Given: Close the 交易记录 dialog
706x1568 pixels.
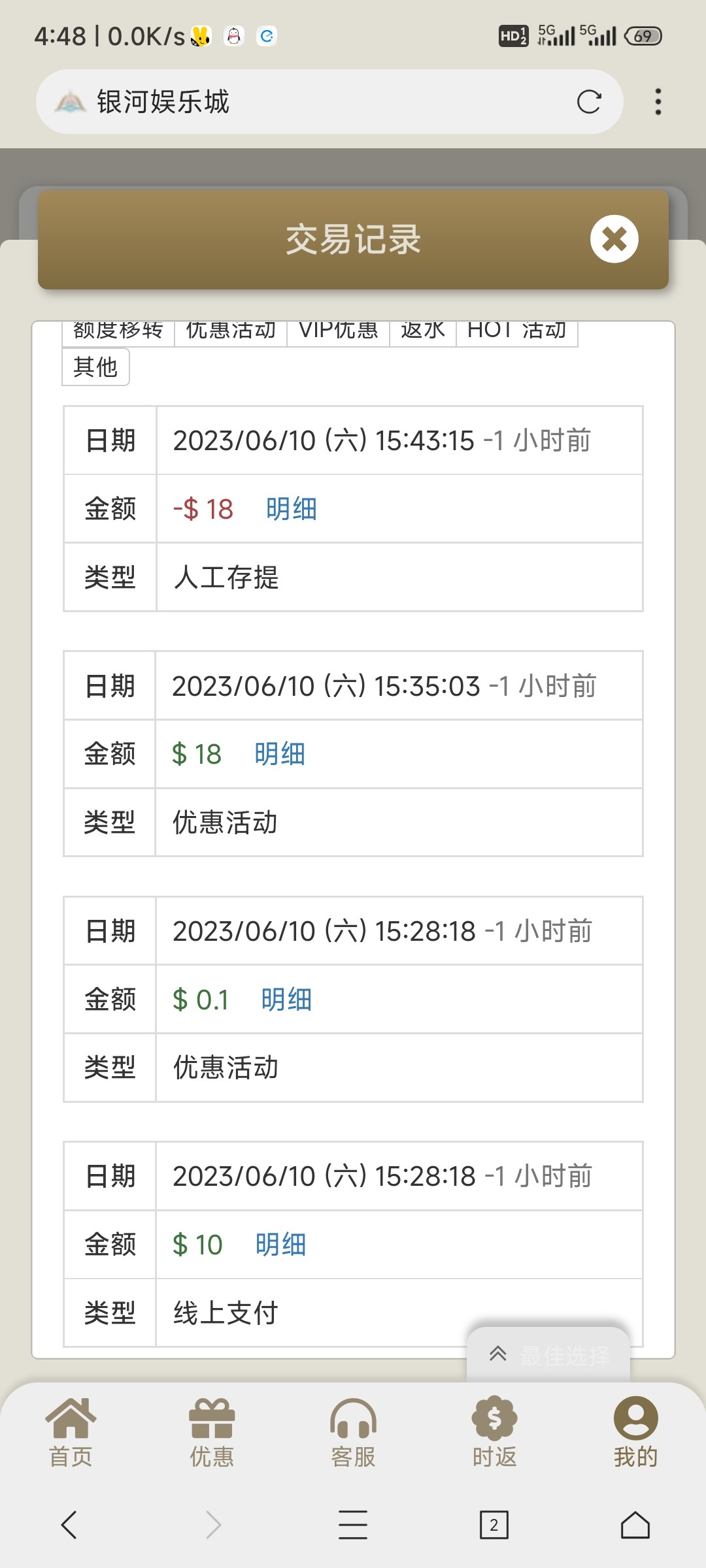Looking at the screenshot, I should [614, 239].
